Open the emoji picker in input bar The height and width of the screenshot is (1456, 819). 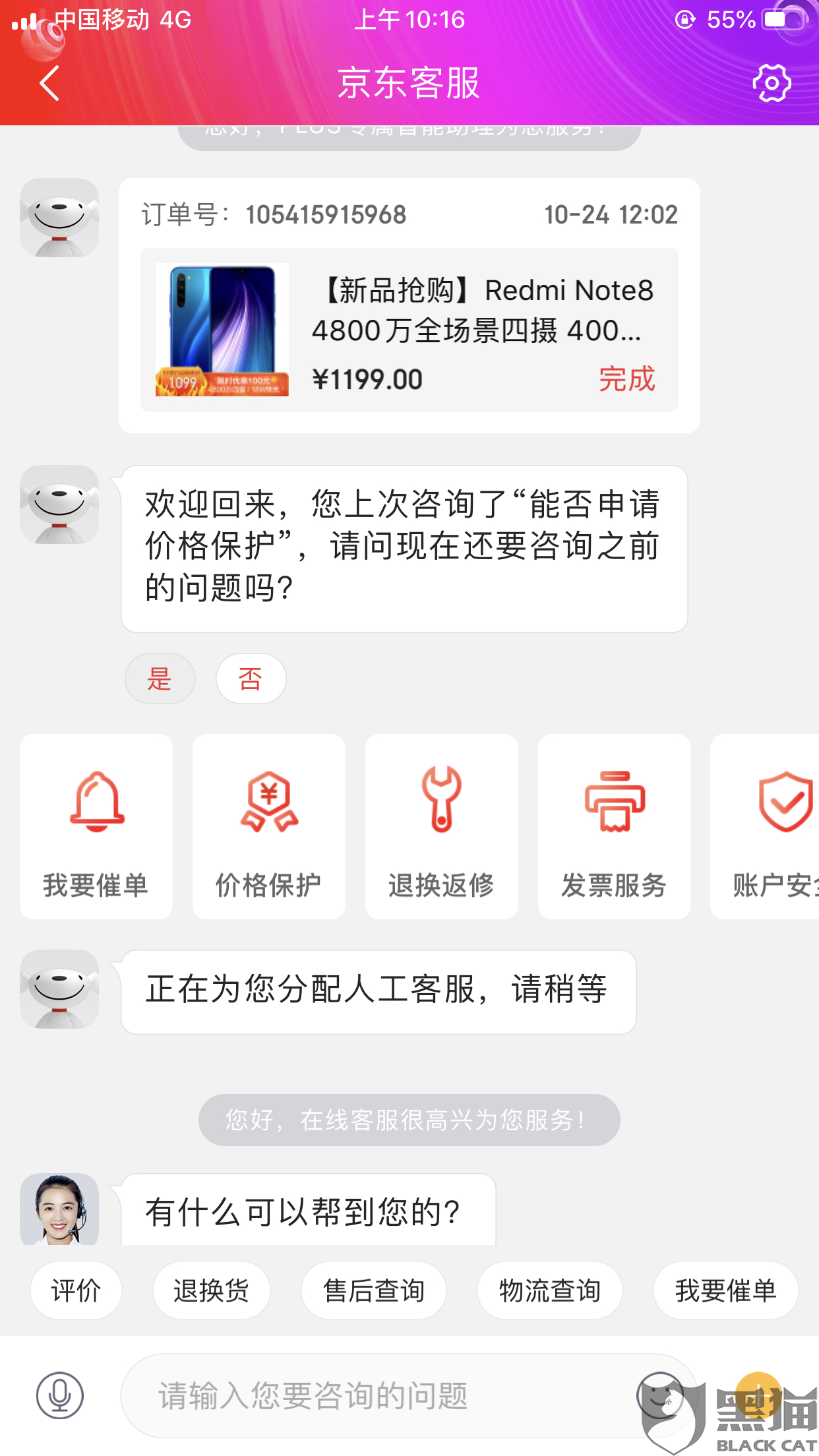[661, 1395]
